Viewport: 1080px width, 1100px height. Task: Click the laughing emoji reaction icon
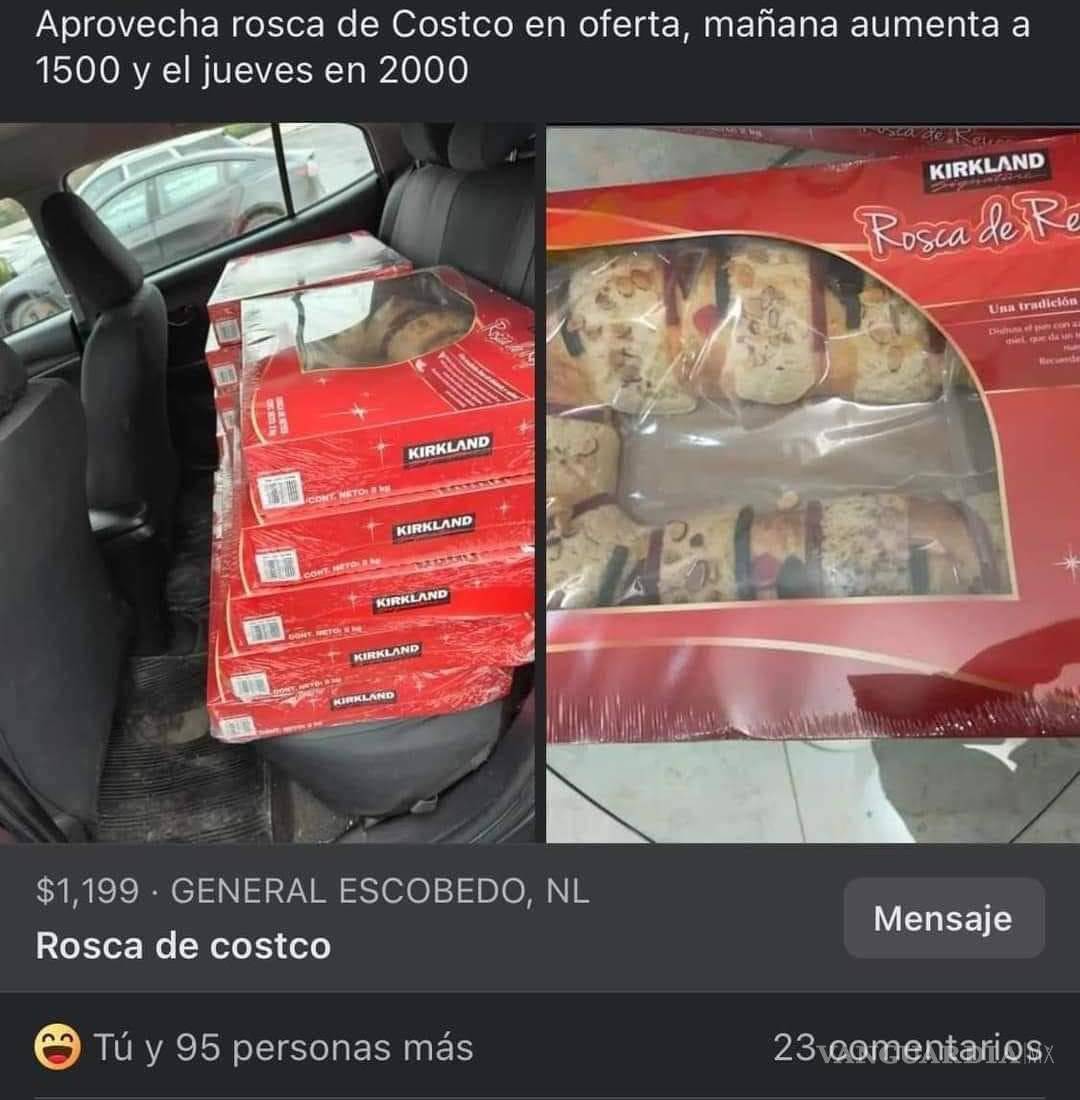[57, 1047]
